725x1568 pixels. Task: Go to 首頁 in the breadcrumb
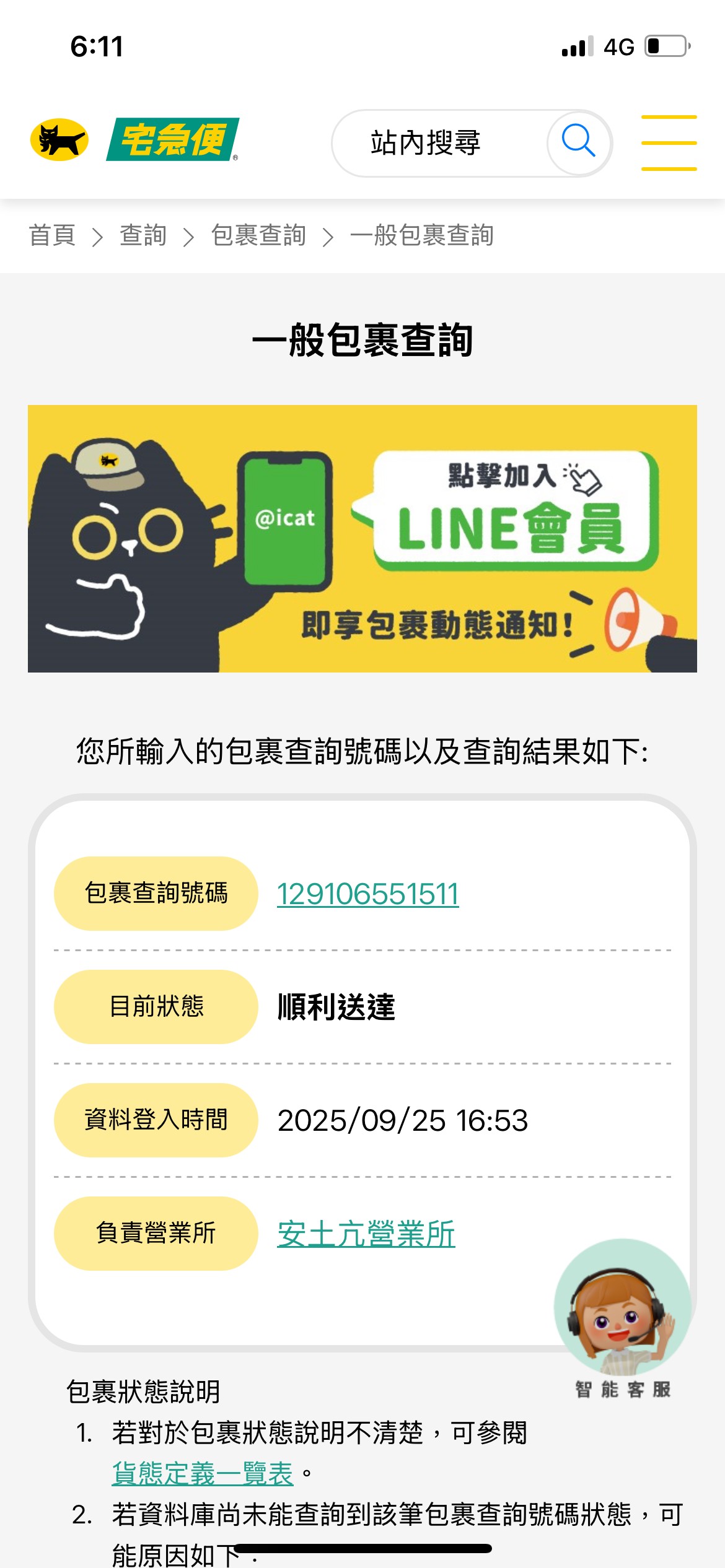click(52, 236)
